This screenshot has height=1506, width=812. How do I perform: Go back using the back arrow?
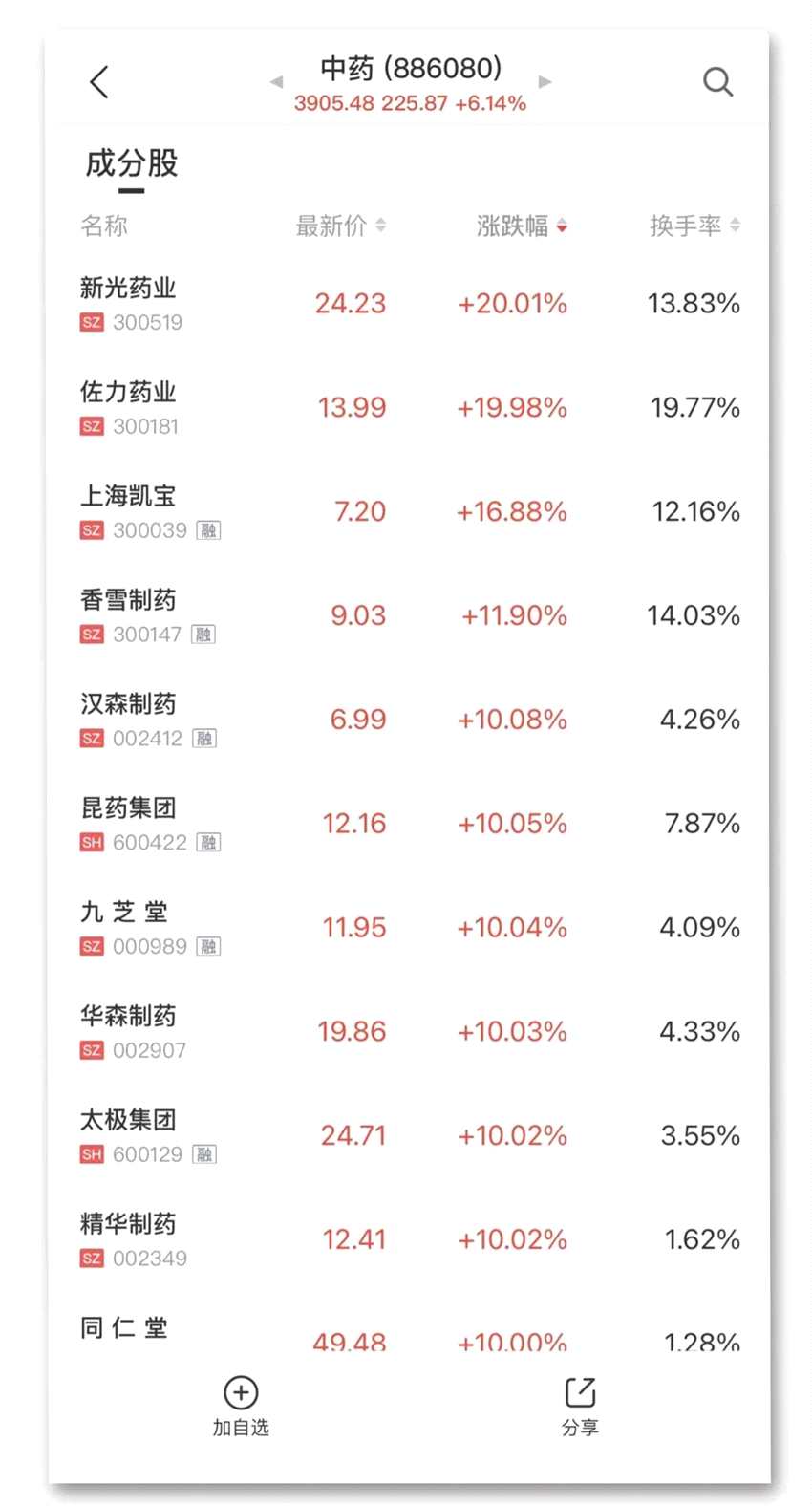tap(99, 82)
